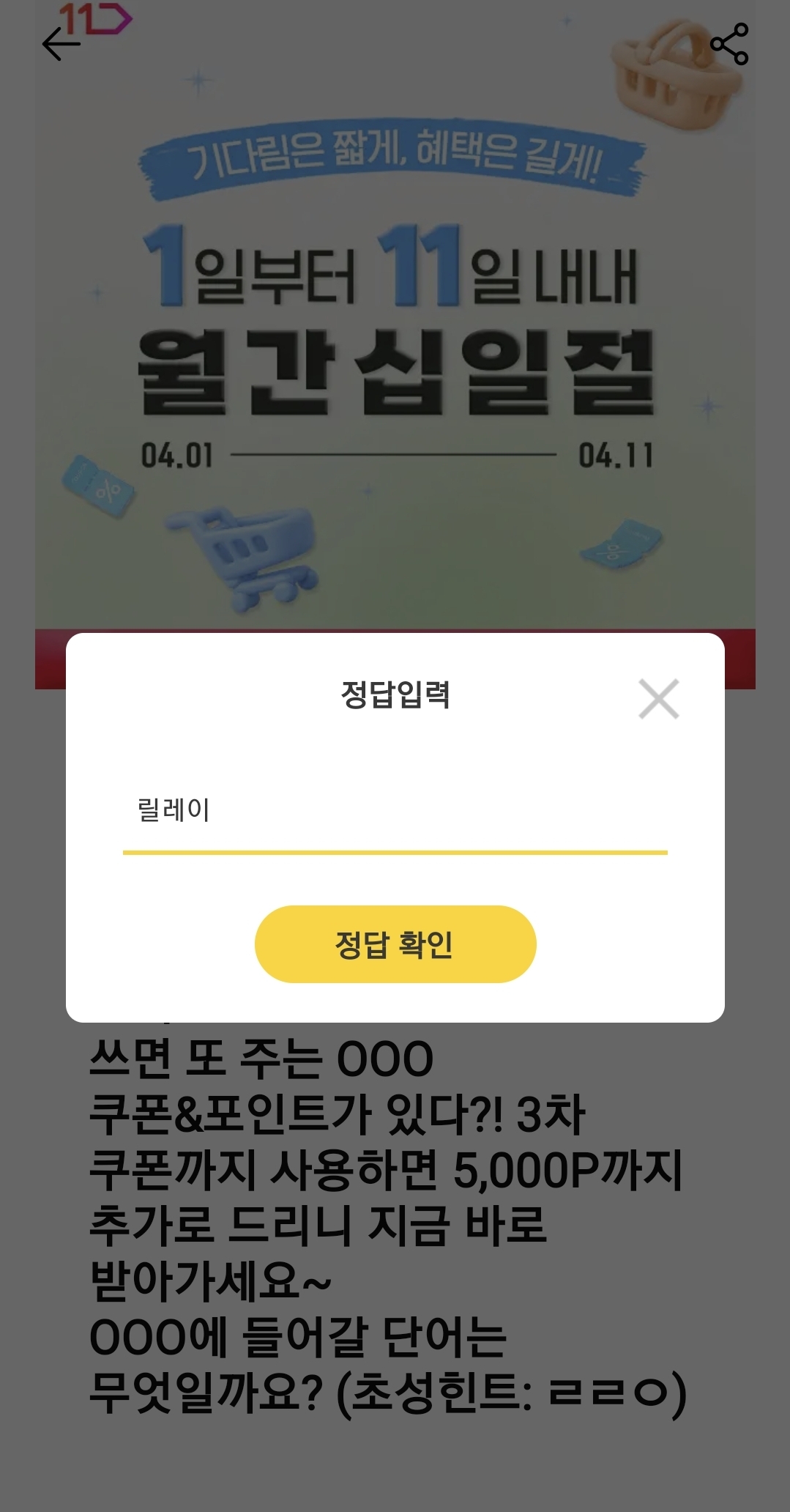Tap the yellow underline below the answer field
Screen dimensions: 790x1512
tap(395, 850)
